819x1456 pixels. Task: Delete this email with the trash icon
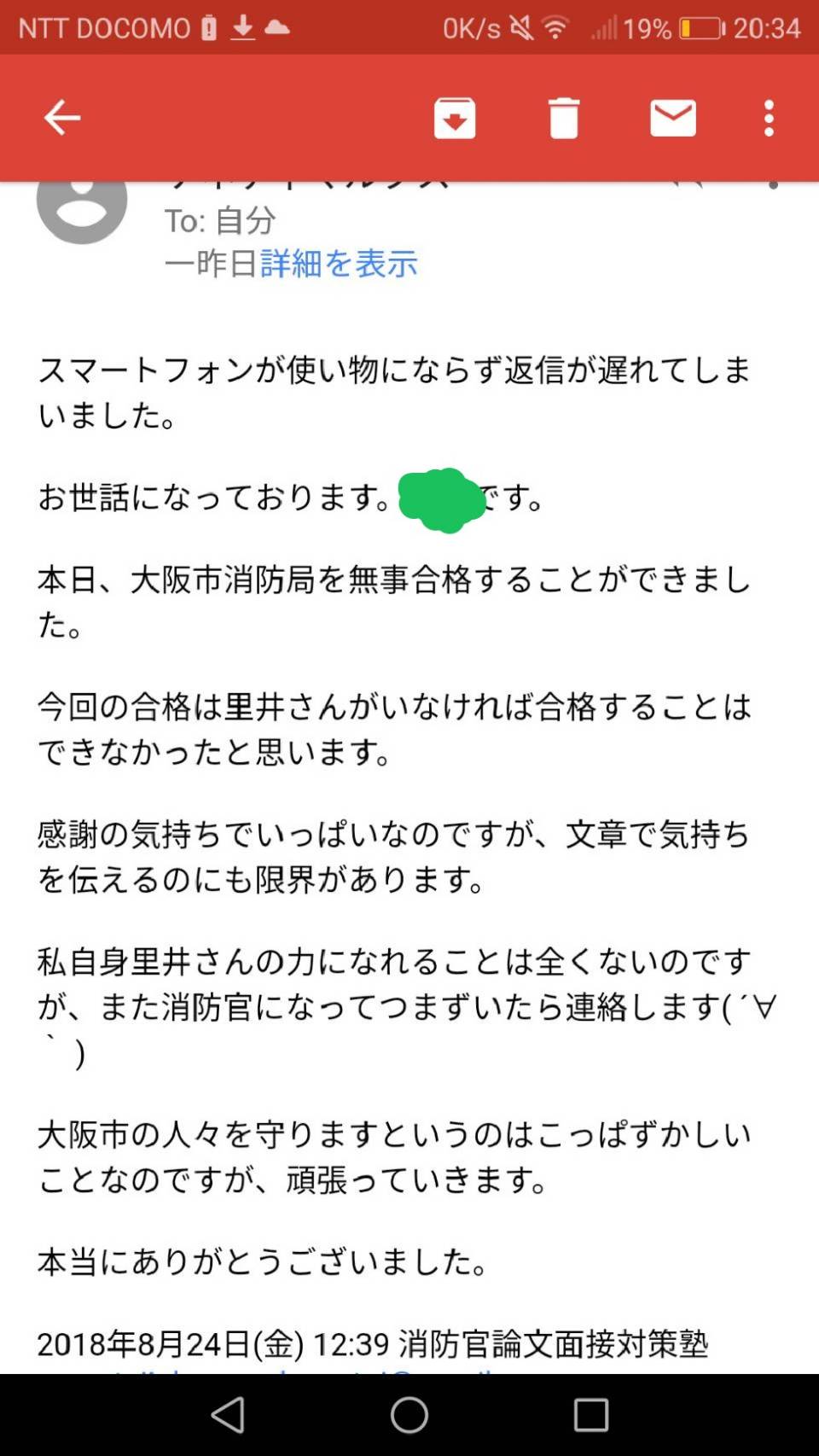tap(563, 118)
